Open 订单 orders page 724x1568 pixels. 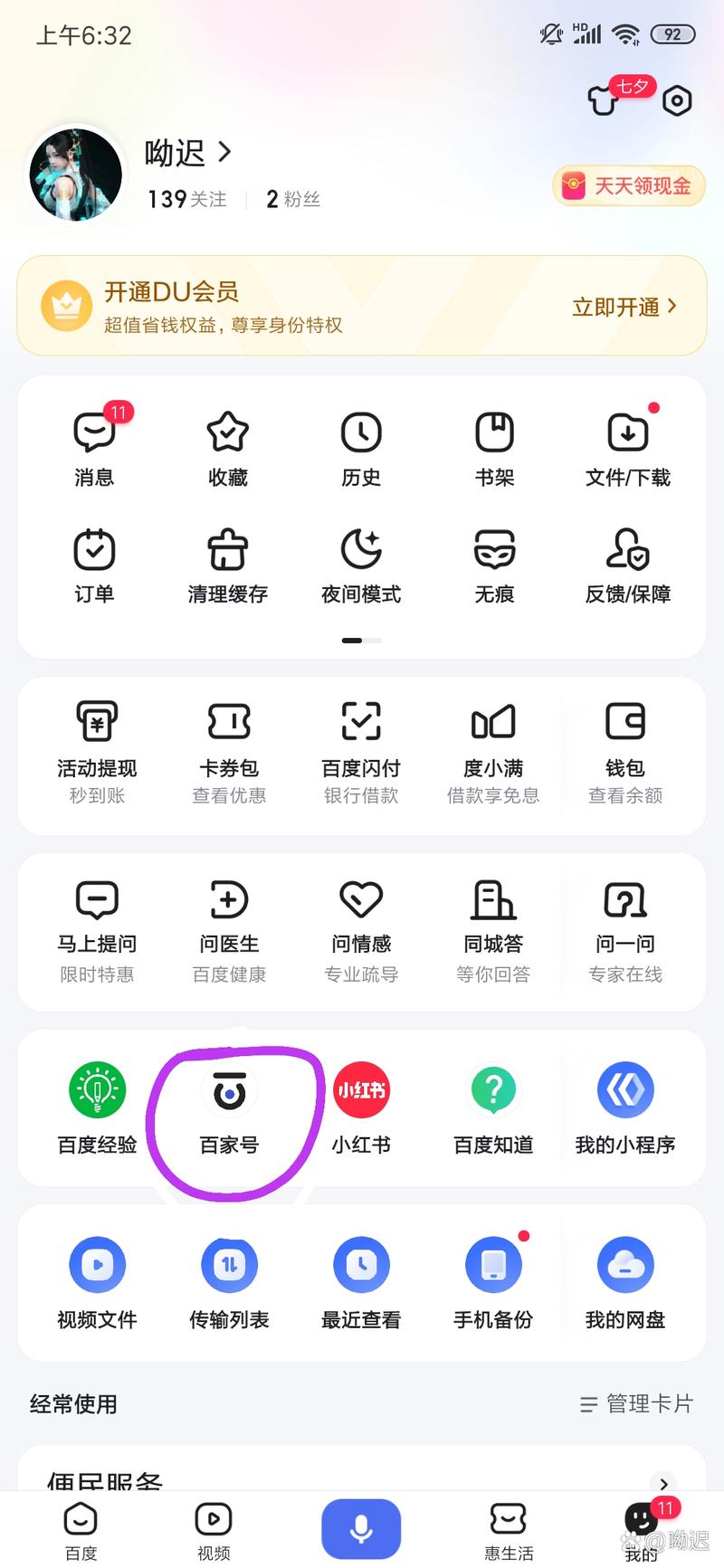pyautogui.click(x=94, y=565)
